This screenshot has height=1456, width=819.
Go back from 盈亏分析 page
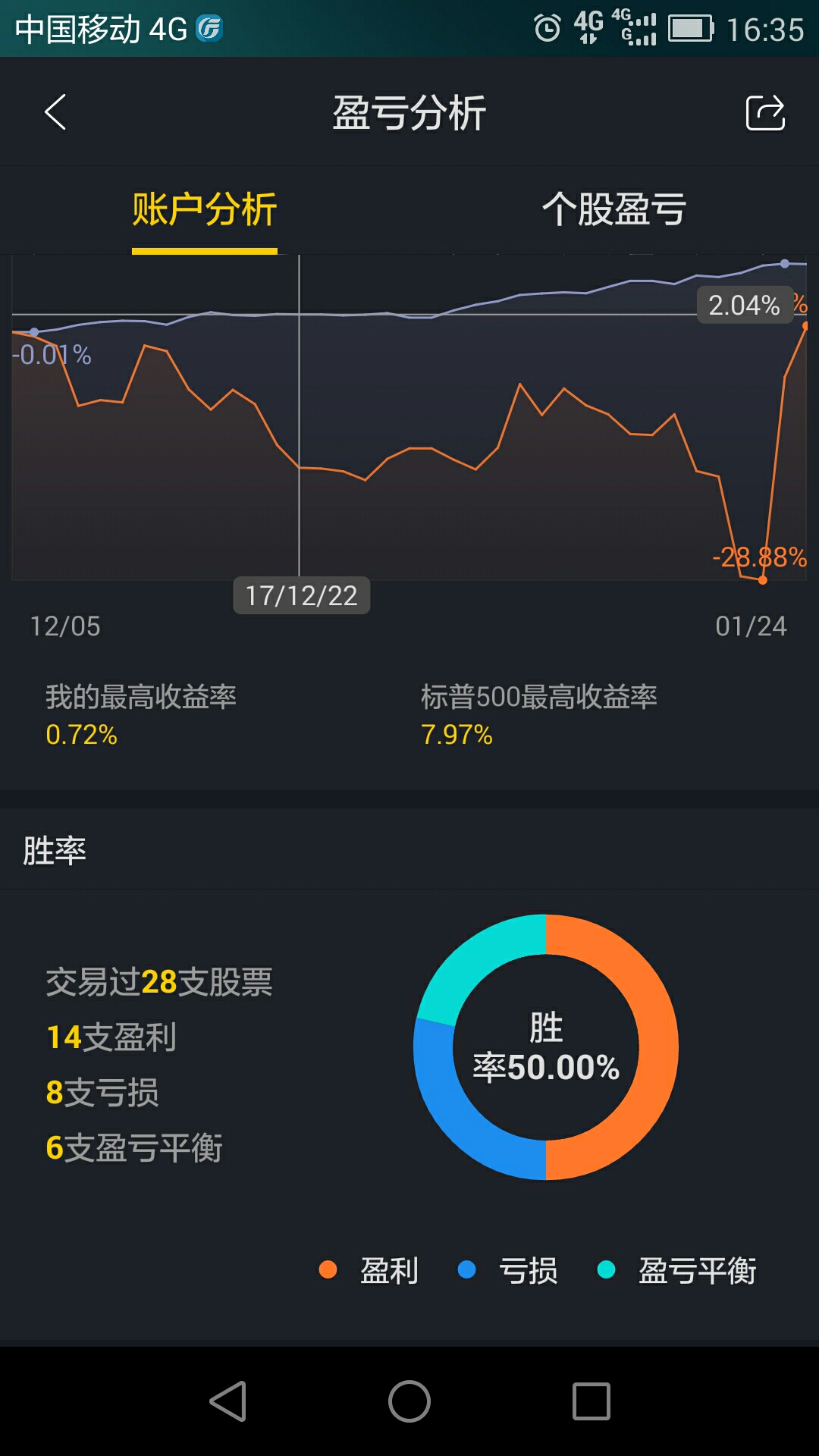(55, 112)
